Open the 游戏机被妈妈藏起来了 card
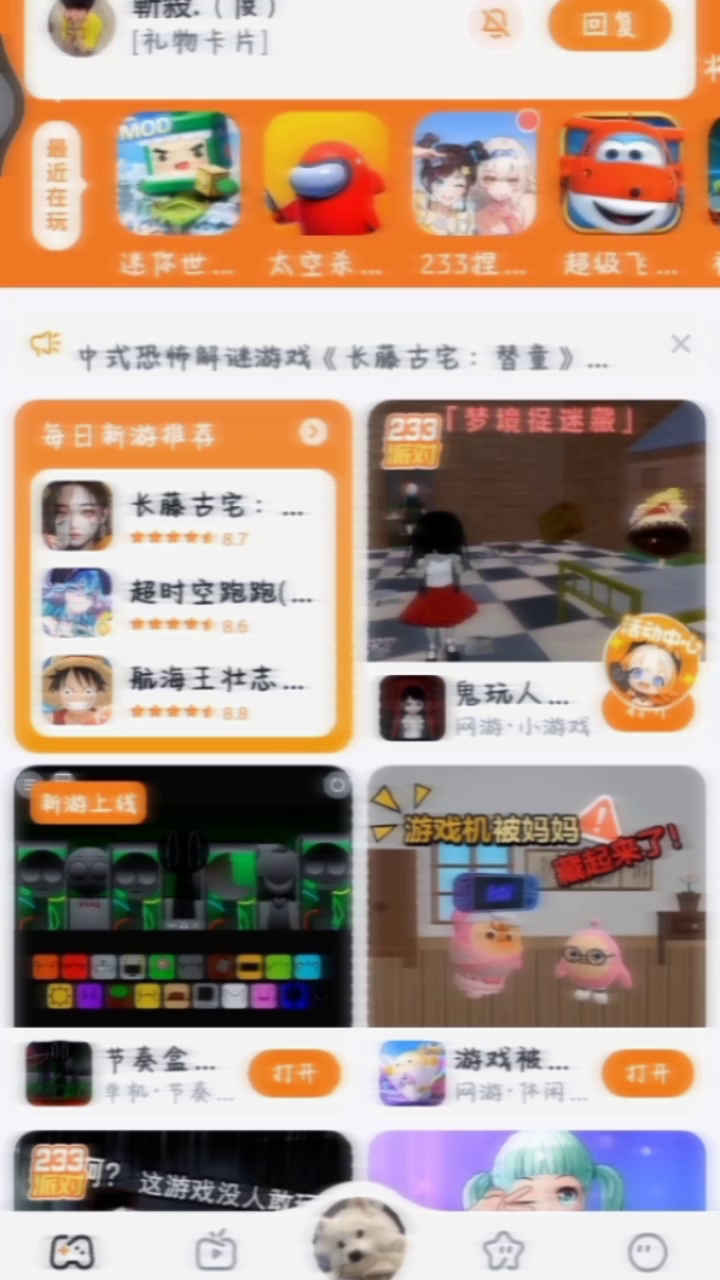 [x=536, y=895]
